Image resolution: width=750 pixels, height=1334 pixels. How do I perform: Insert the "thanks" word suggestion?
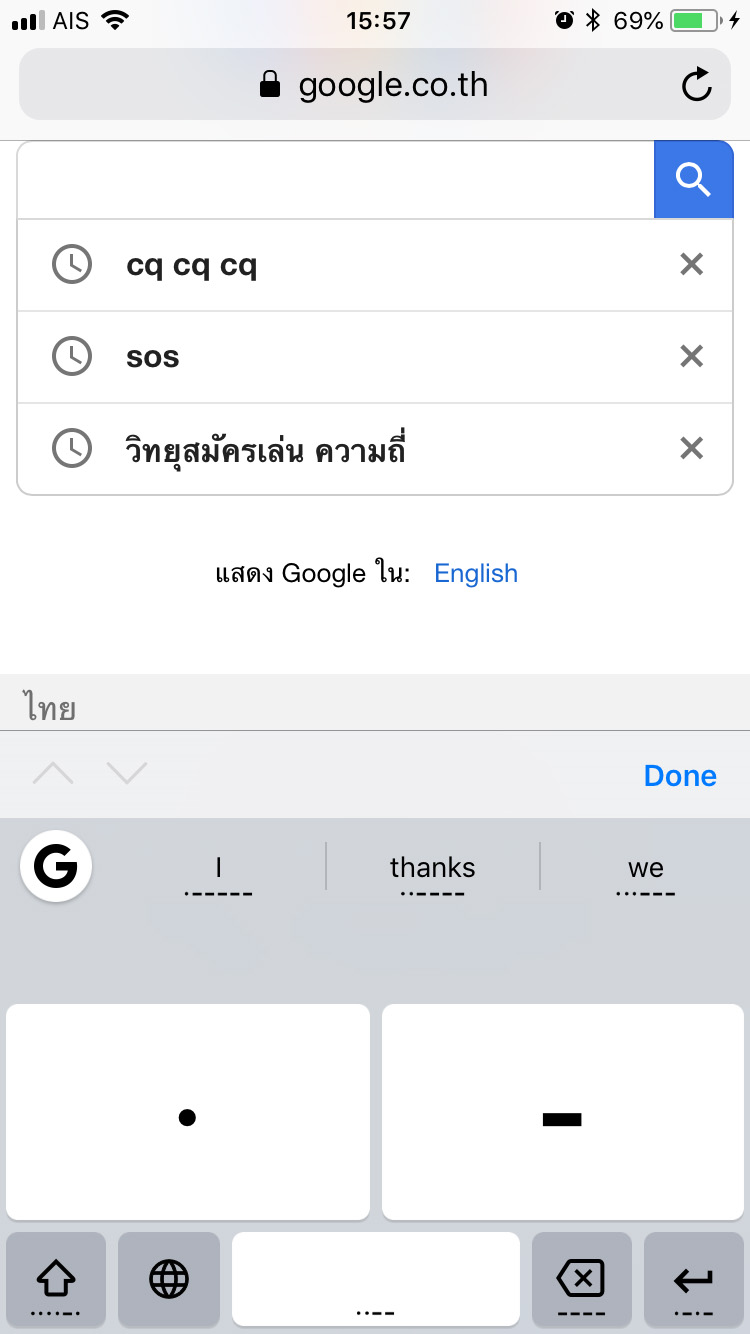[x=432, y=868]
